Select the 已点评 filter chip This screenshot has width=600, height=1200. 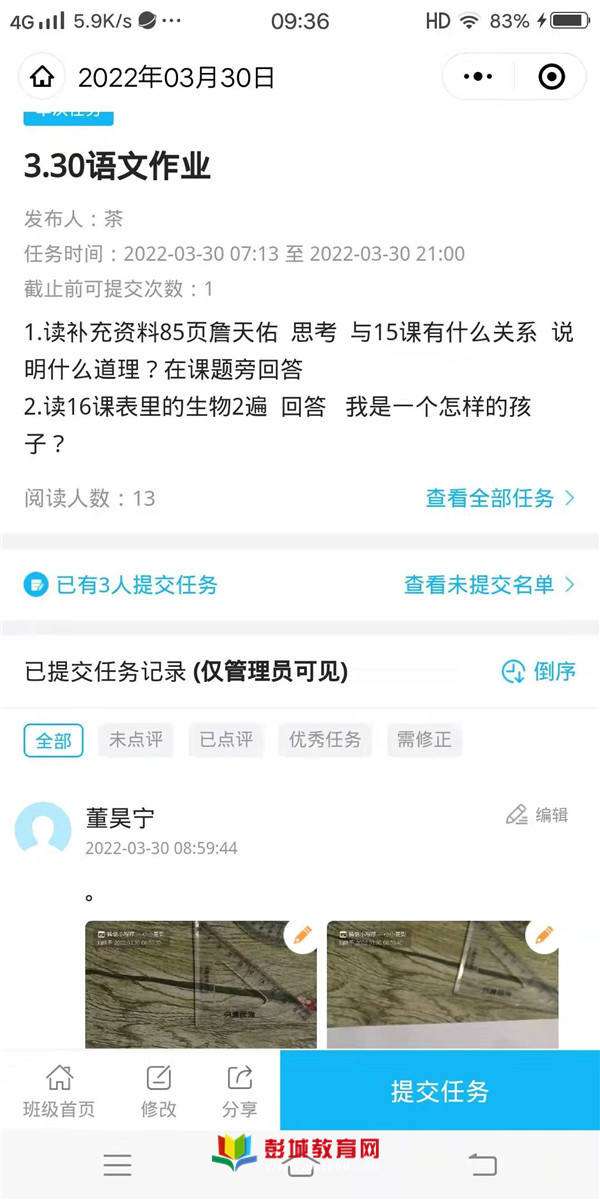click(226, 740)
